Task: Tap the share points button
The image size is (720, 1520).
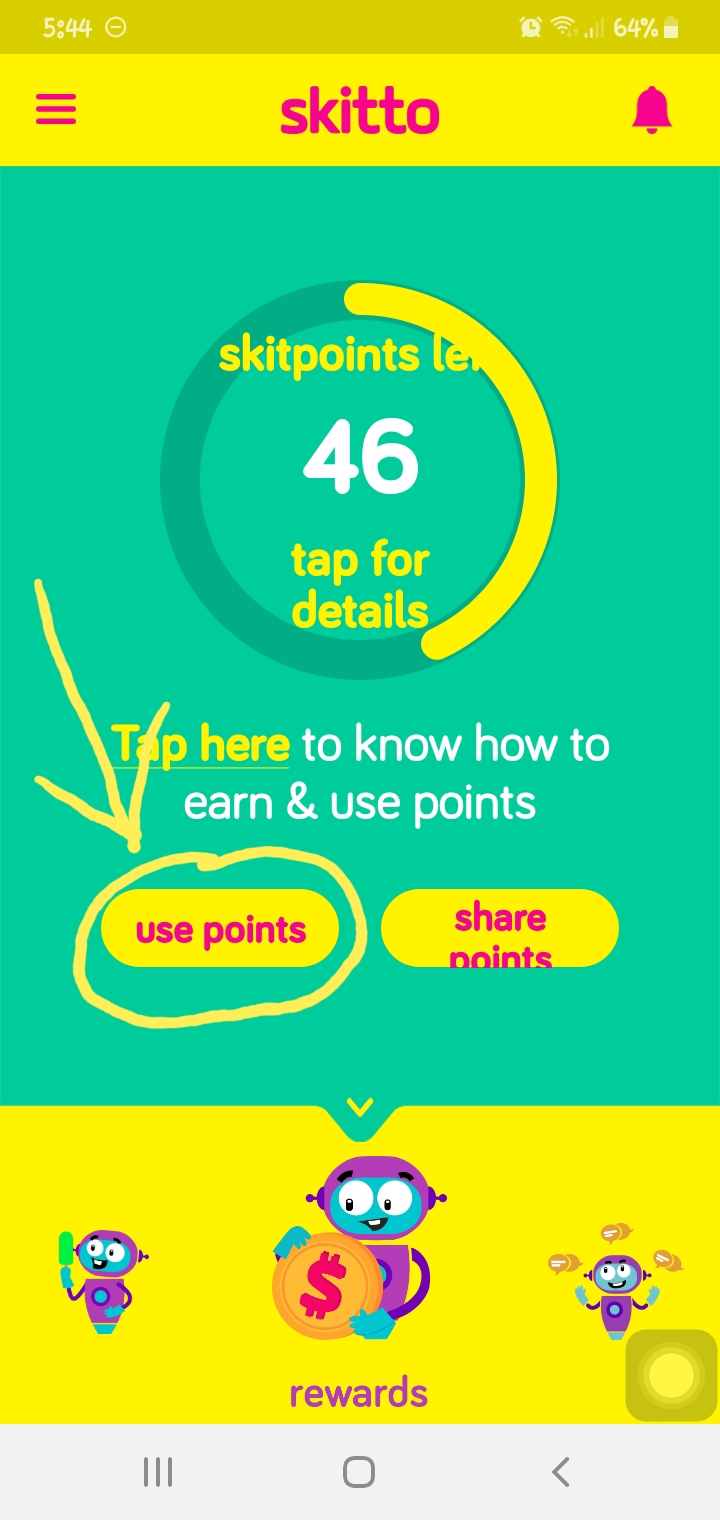Action: pyautogui.click(x=500, y=929)
